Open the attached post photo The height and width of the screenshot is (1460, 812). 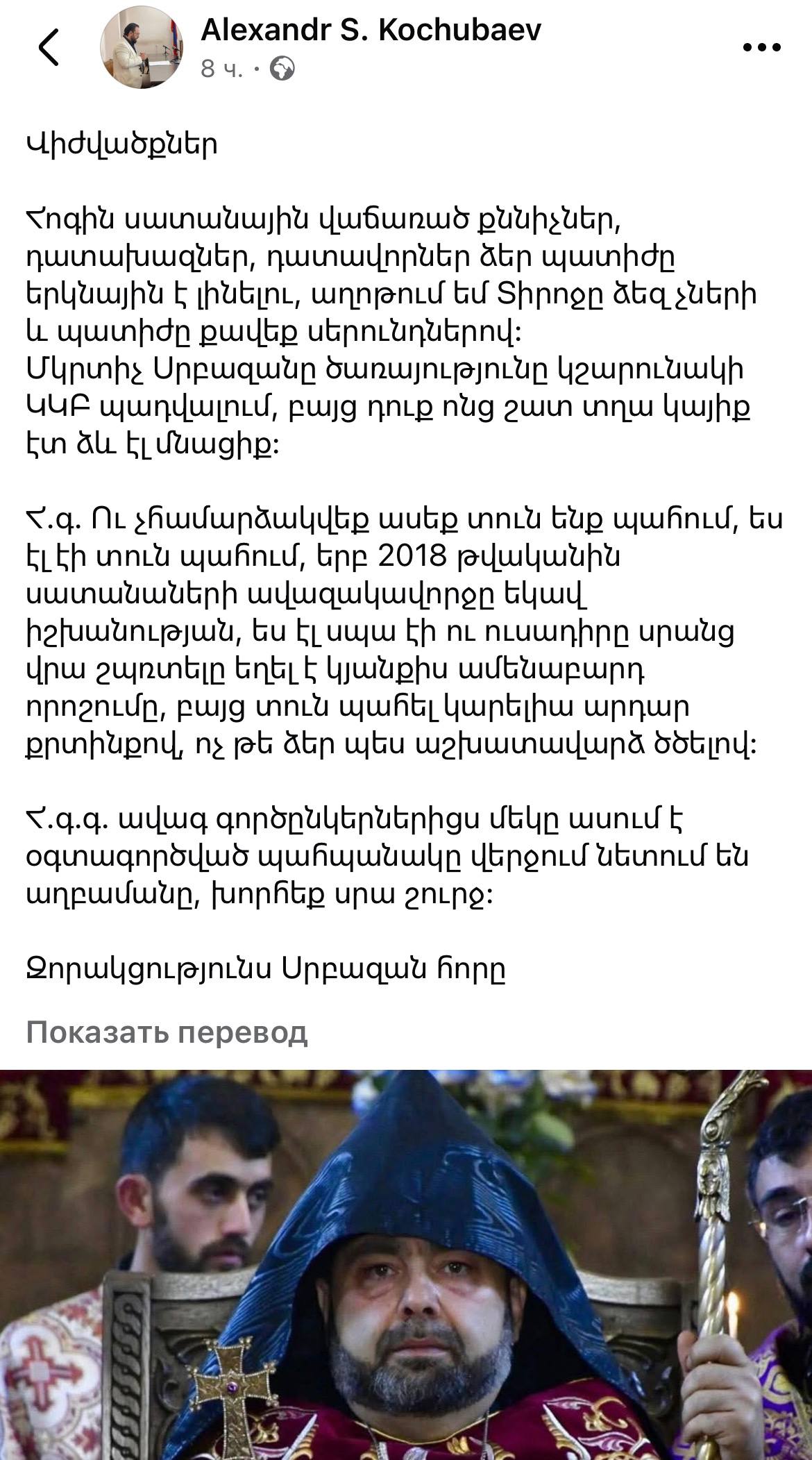[x=406, y=1264]
